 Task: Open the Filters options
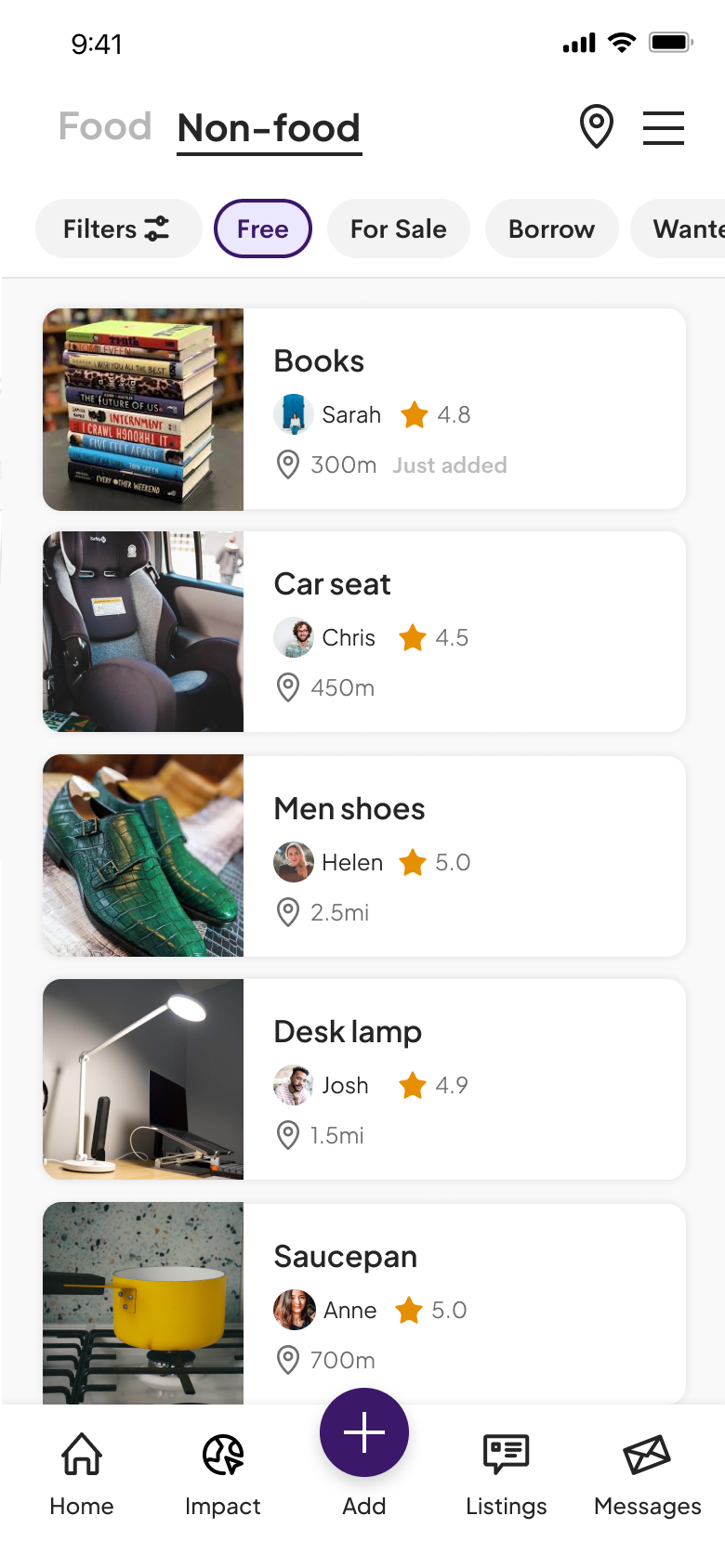tap(118, 229)
